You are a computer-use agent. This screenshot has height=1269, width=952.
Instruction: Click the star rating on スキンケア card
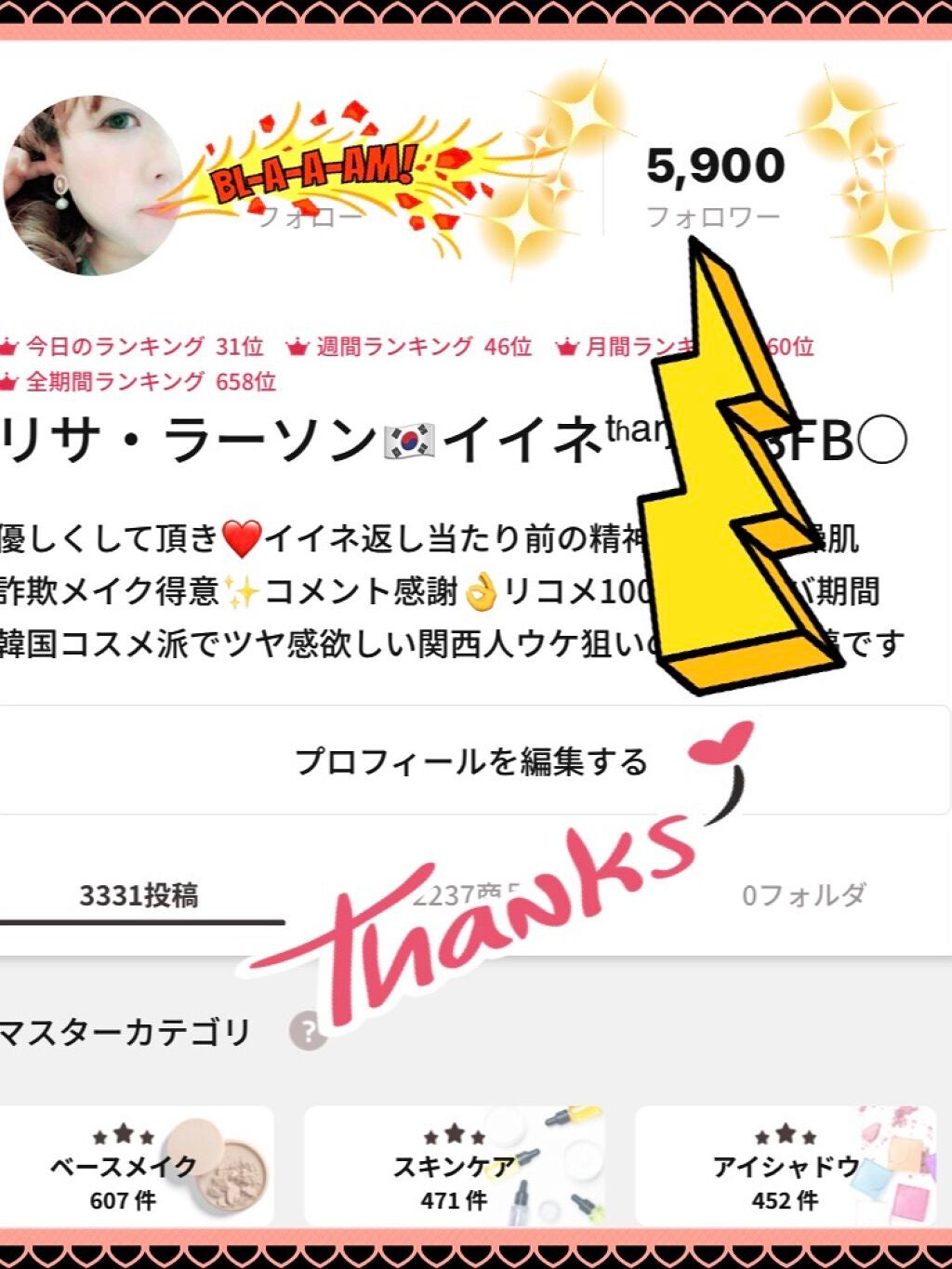click(455, 1136)
